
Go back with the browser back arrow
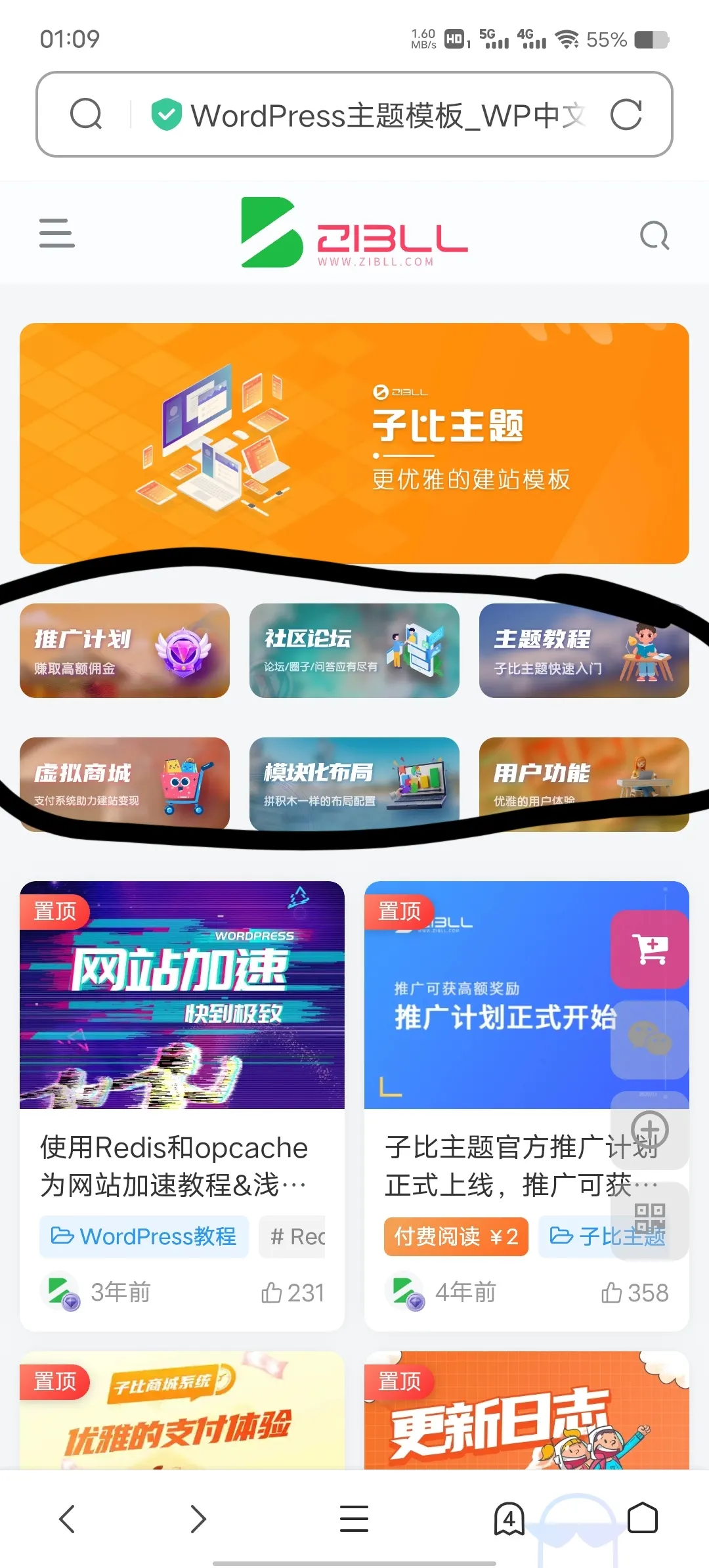[x=68, y=1519]
